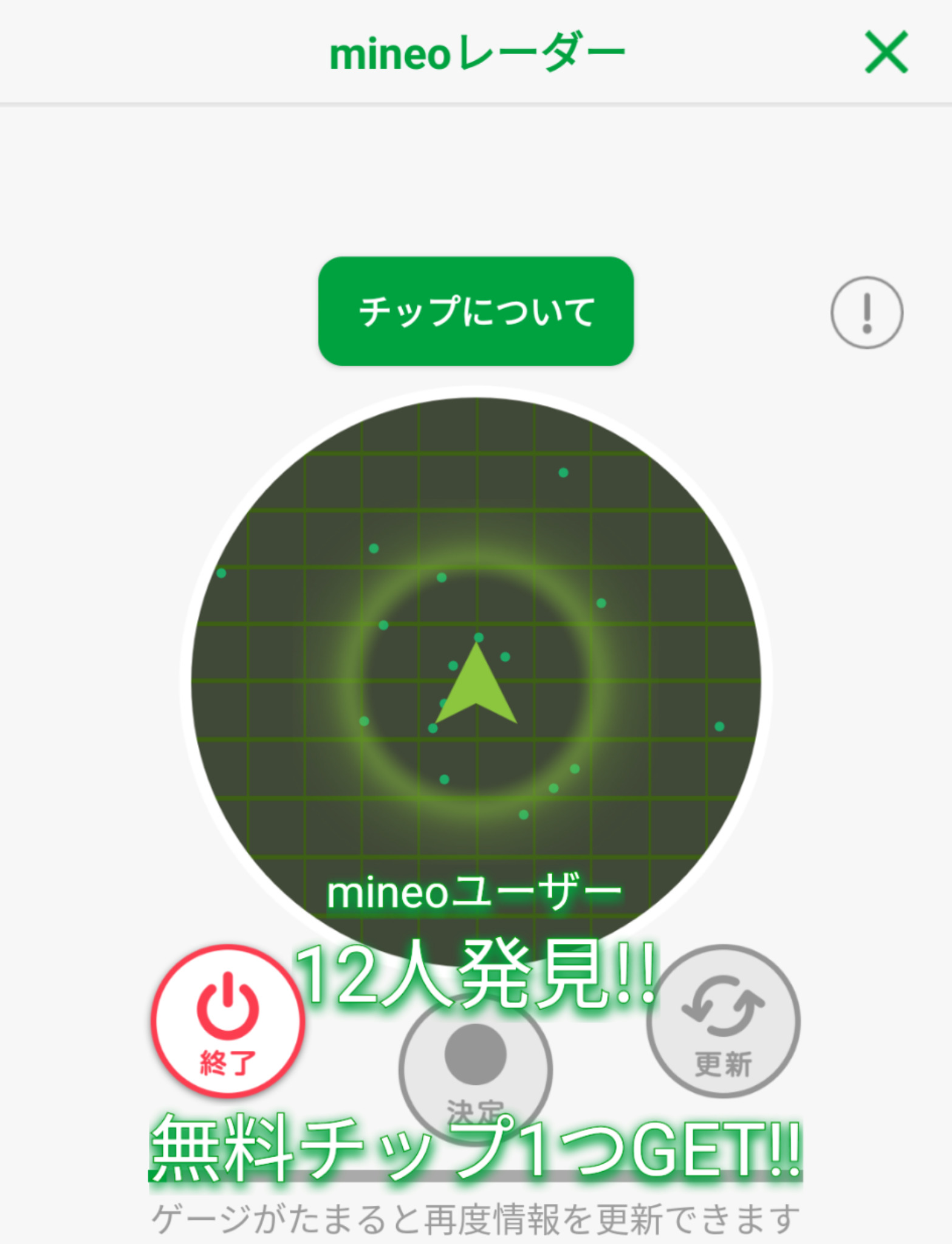
Task: Refresh radar with the 更新 button
Action: click(722, 1021)
